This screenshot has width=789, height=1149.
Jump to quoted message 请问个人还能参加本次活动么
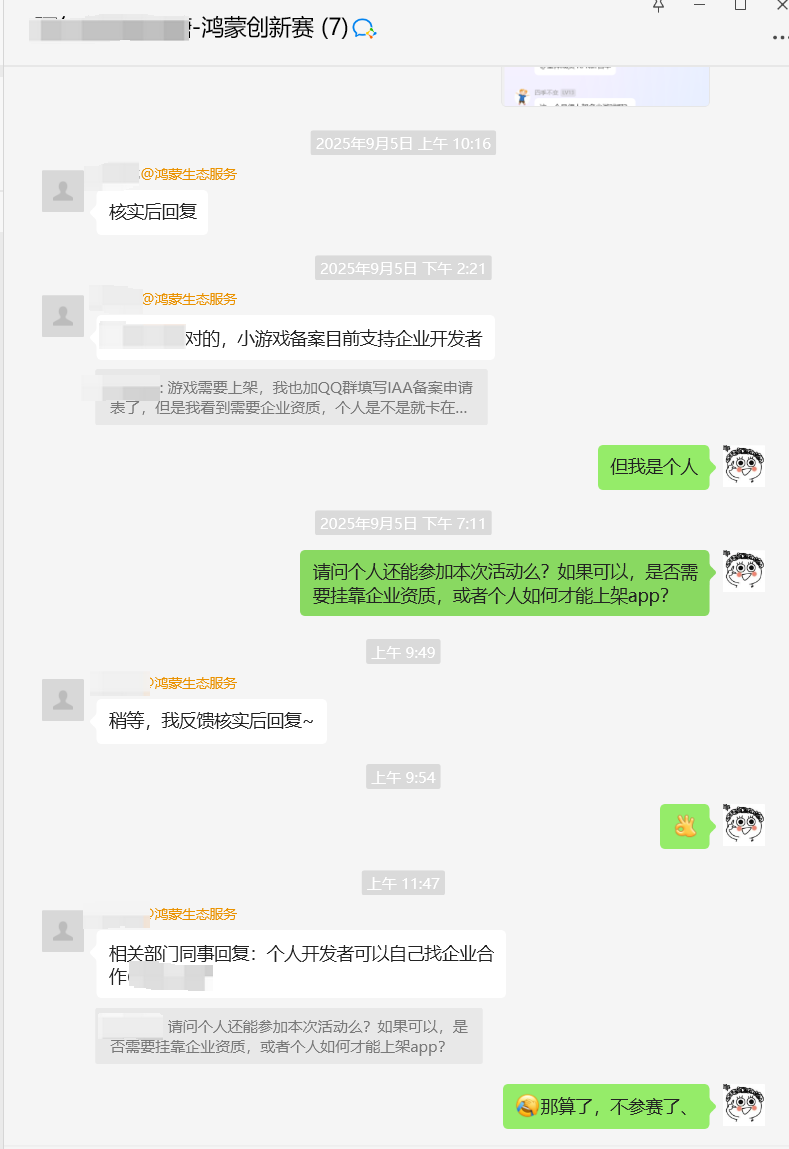click(x=289, y=1036)
